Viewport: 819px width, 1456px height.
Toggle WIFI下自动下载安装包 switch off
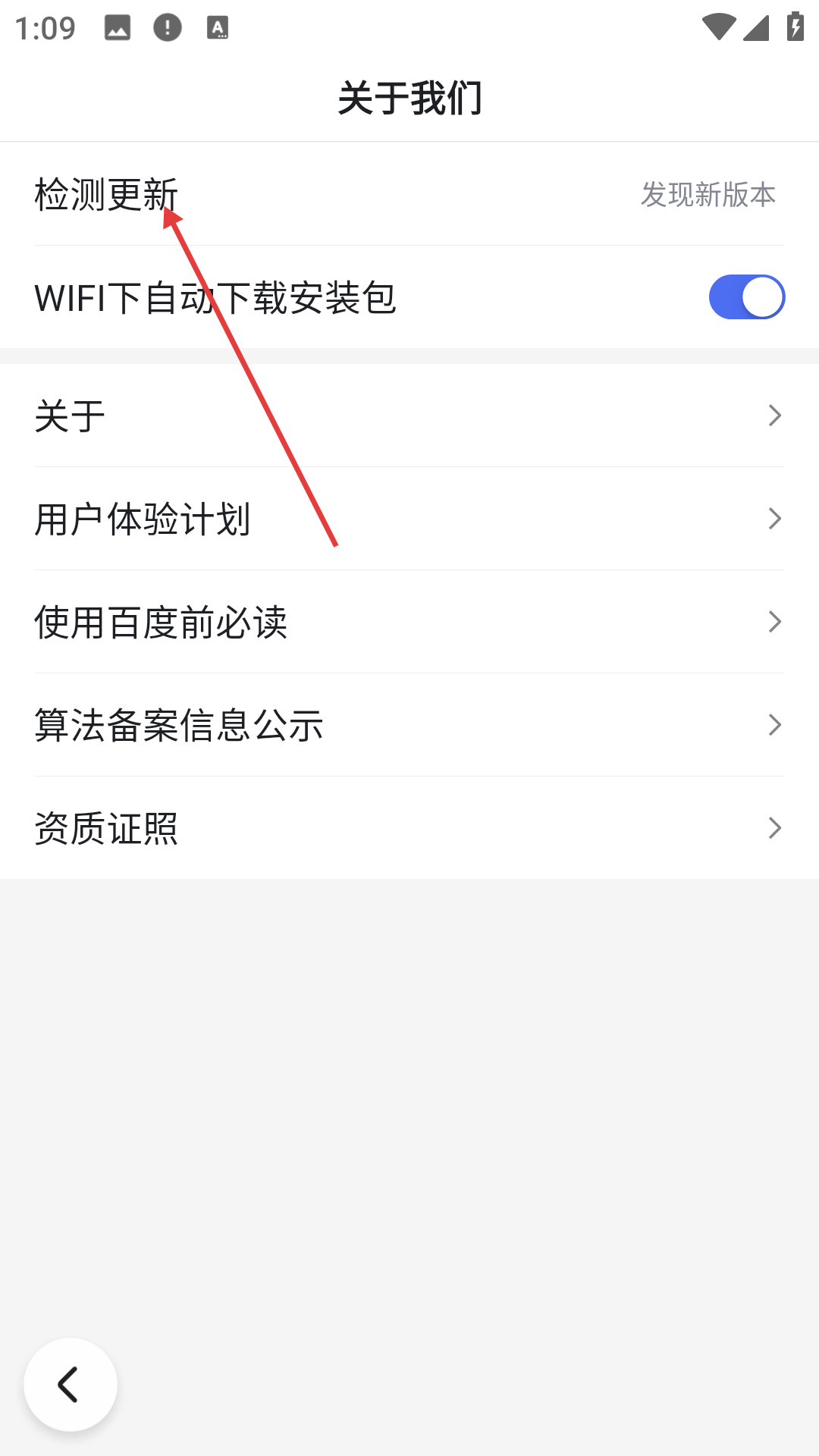[746, 297]
